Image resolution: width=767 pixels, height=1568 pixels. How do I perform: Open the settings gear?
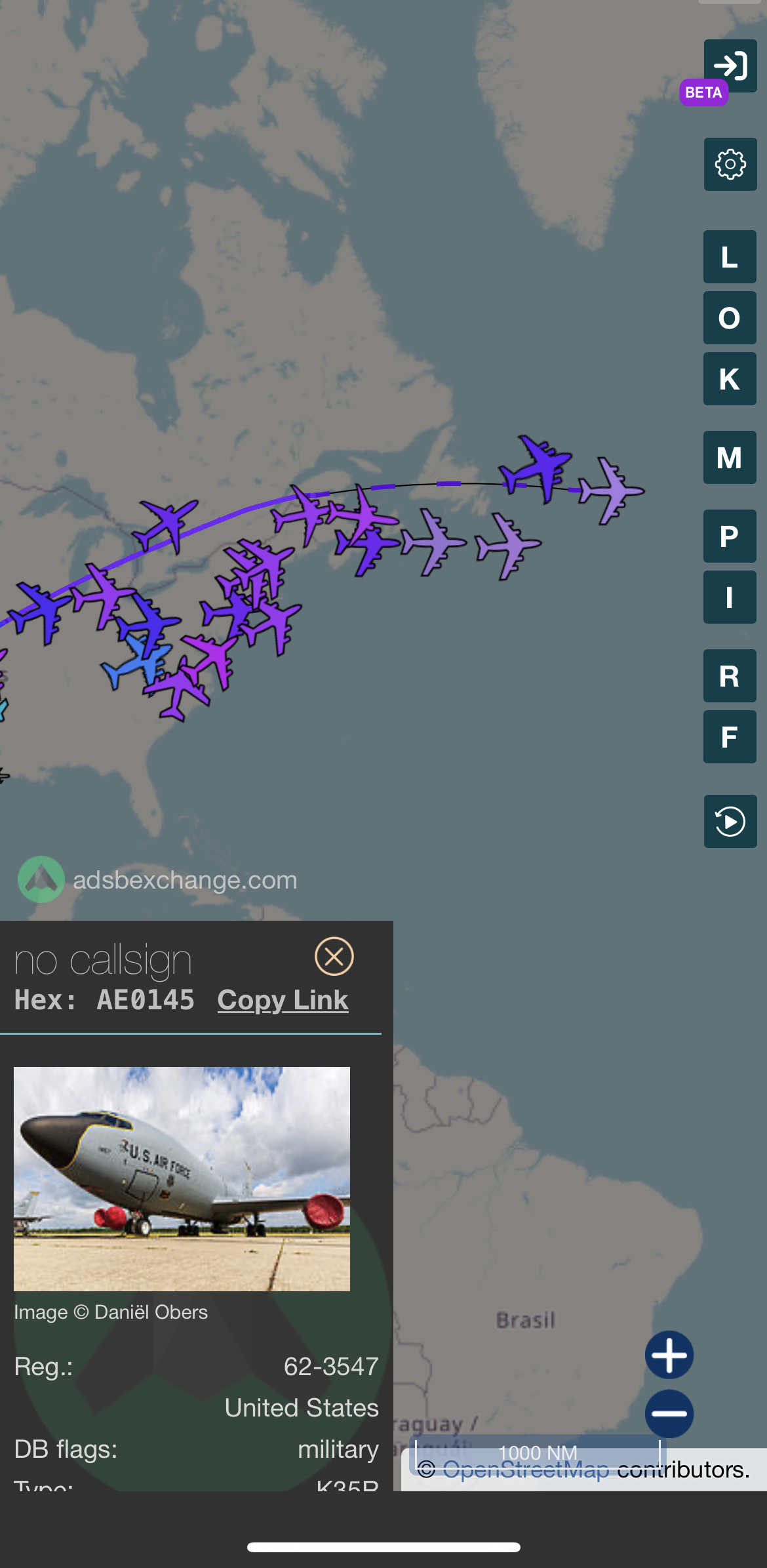click(730, 164)
